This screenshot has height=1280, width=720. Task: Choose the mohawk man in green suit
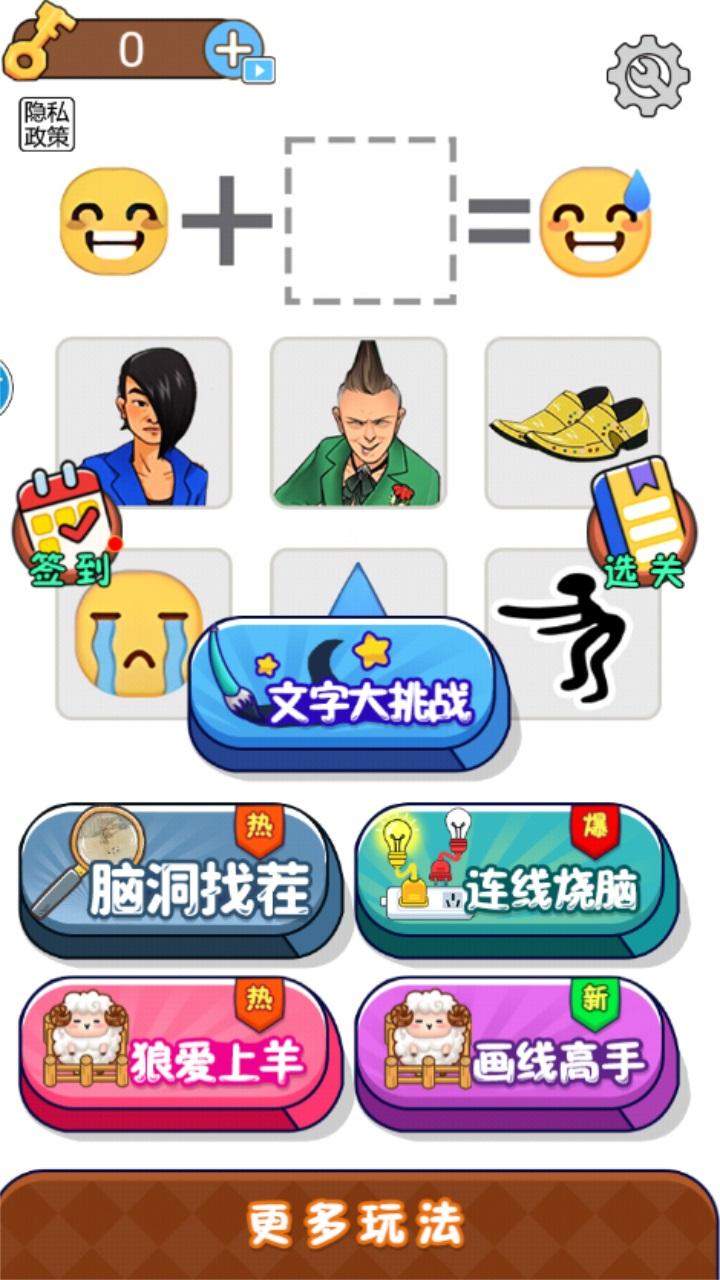click(x=358, y=422)
